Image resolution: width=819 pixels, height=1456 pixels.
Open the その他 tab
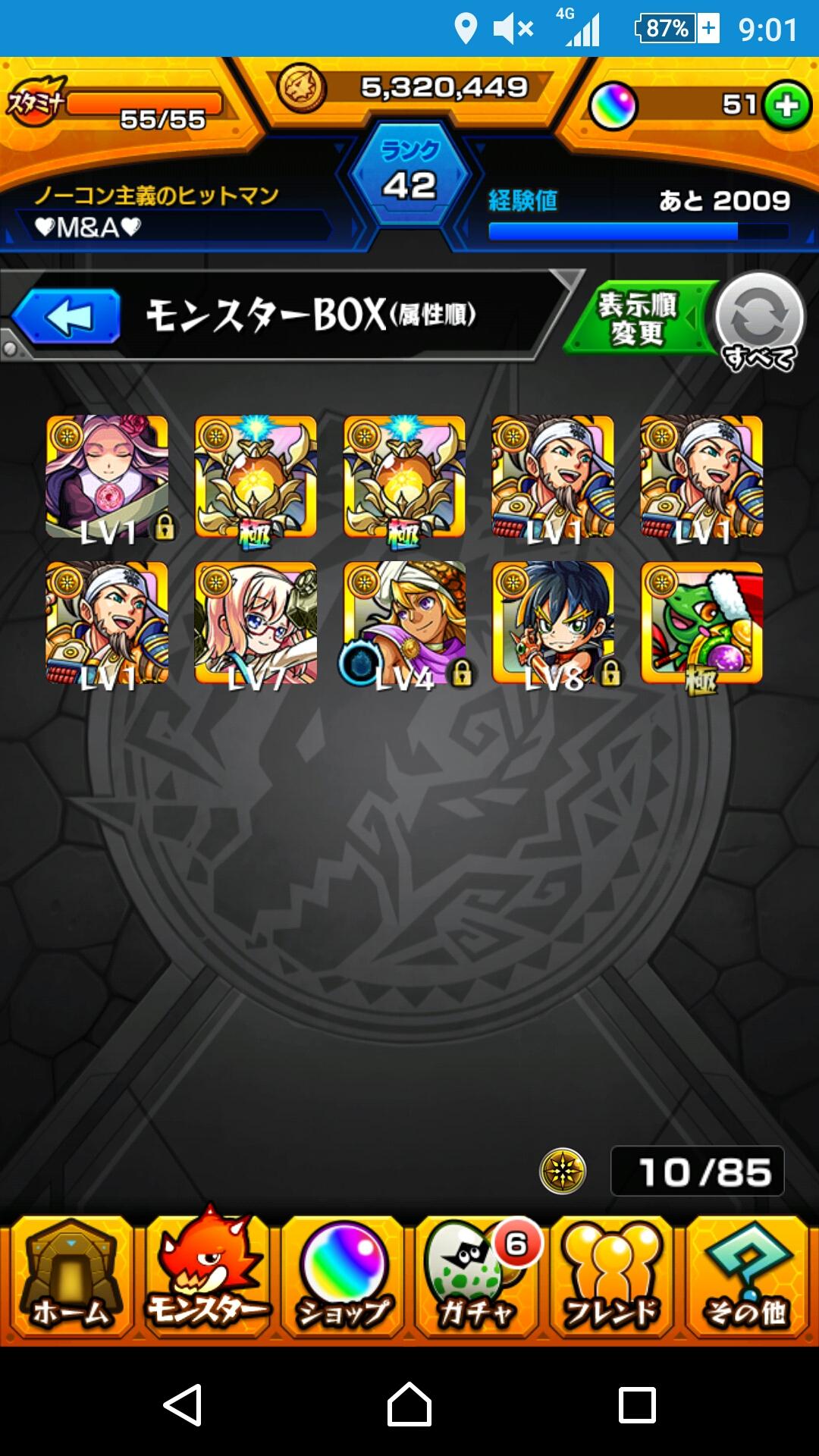748,1275
